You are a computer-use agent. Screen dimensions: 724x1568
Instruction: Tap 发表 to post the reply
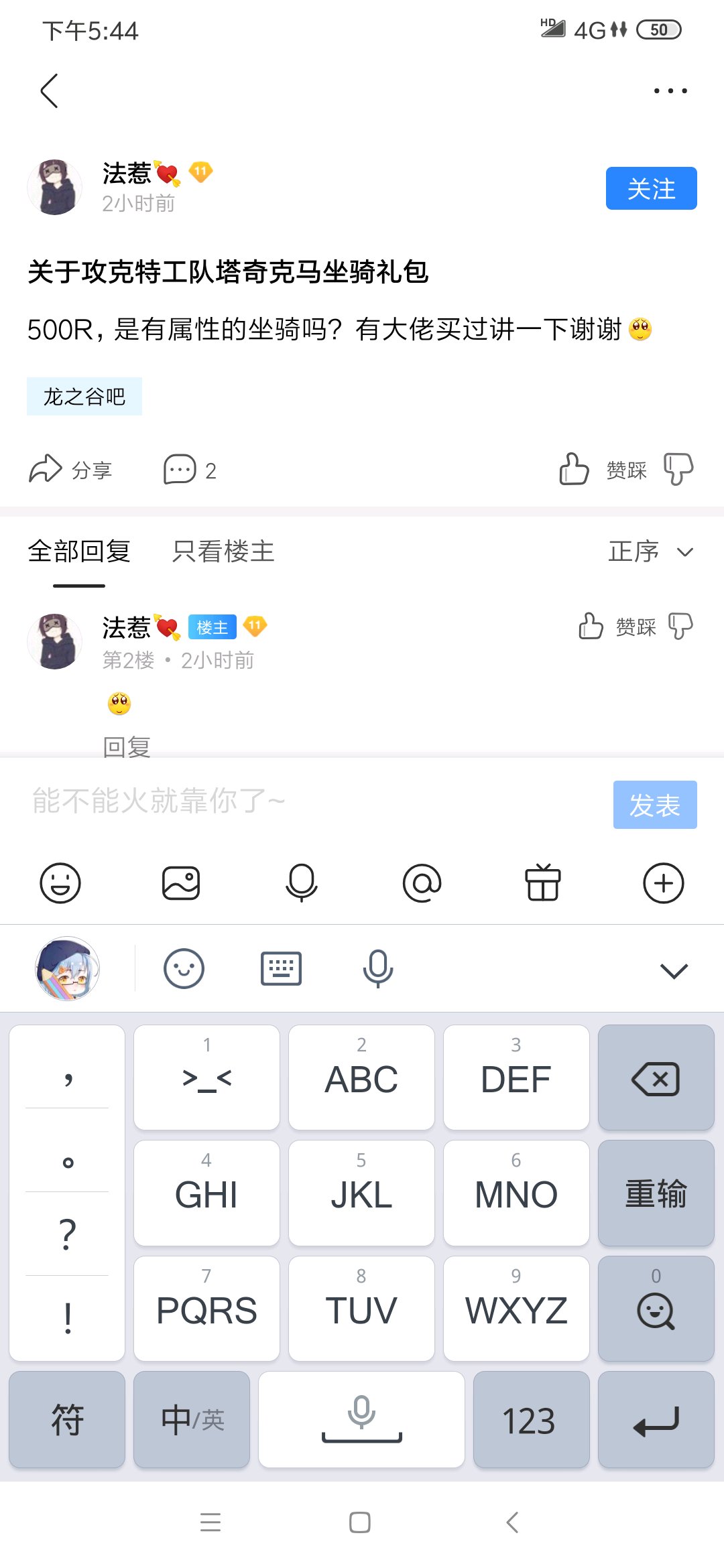tap(654, 805)
